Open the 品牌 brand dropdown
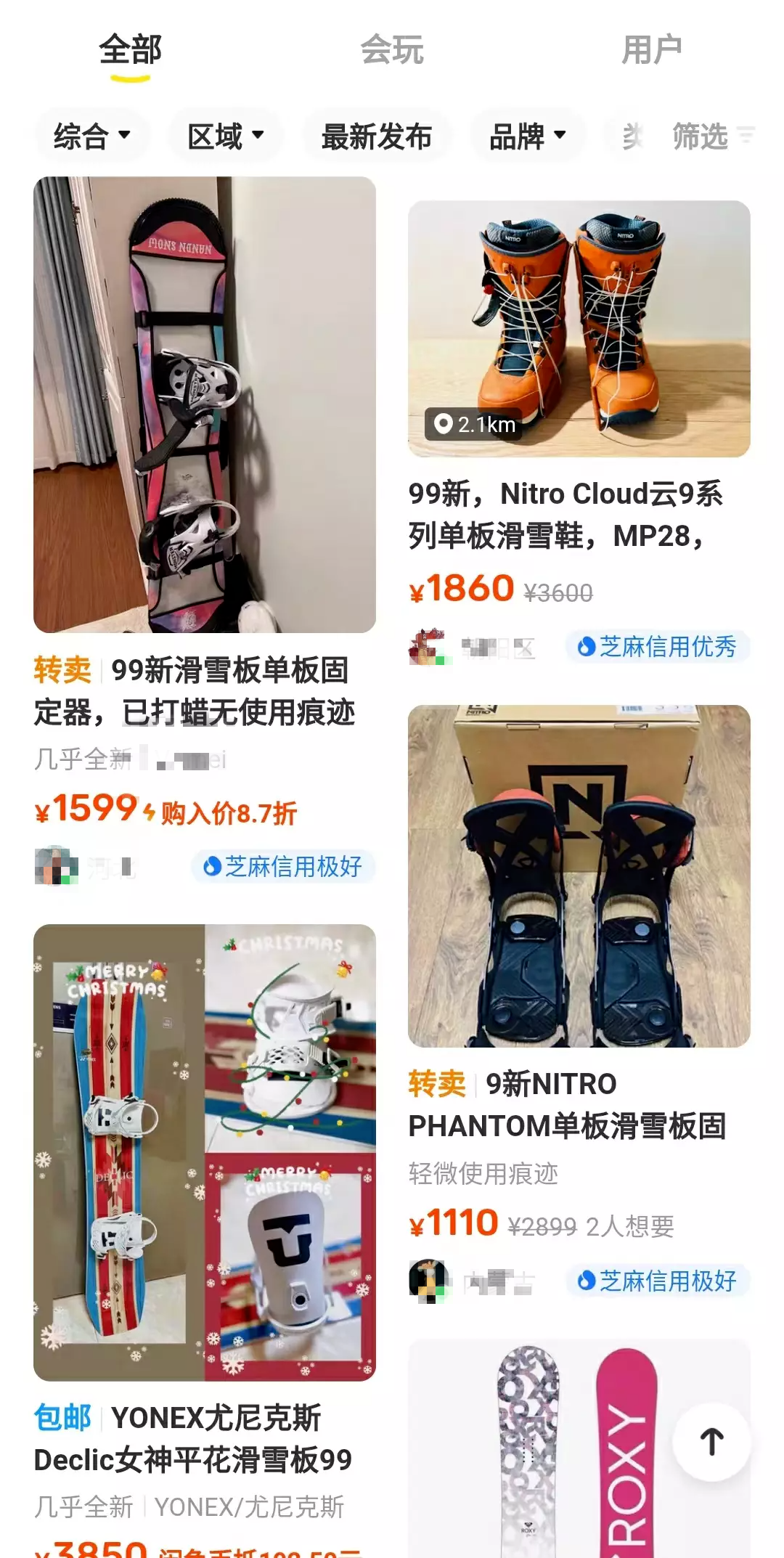This screenshot has width=784, height=1558. [x=528, y=137]
